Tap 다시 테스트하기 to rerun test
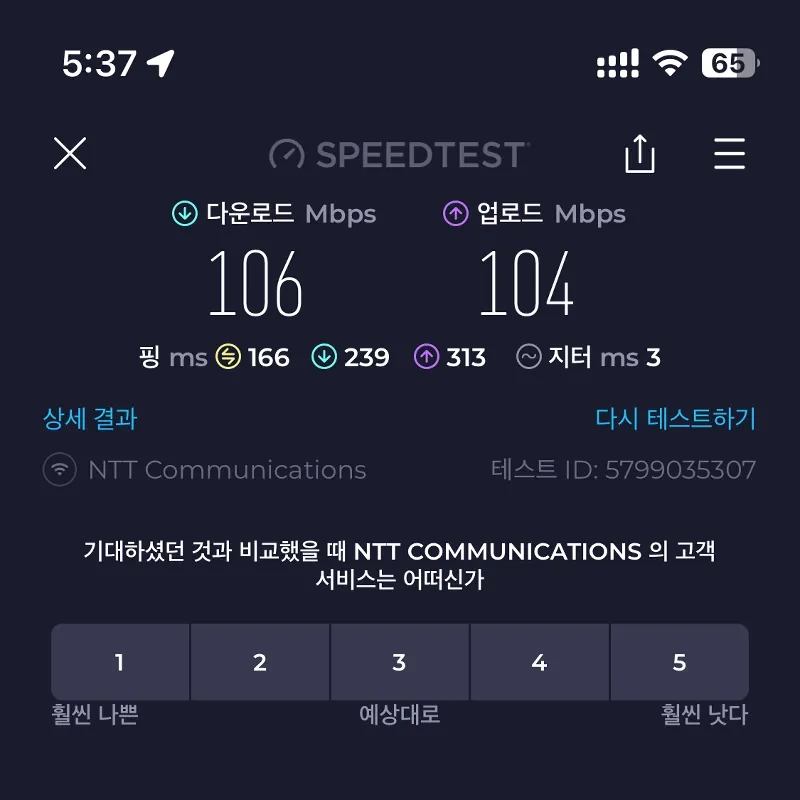800x800 pixels. tap(675, 418)
